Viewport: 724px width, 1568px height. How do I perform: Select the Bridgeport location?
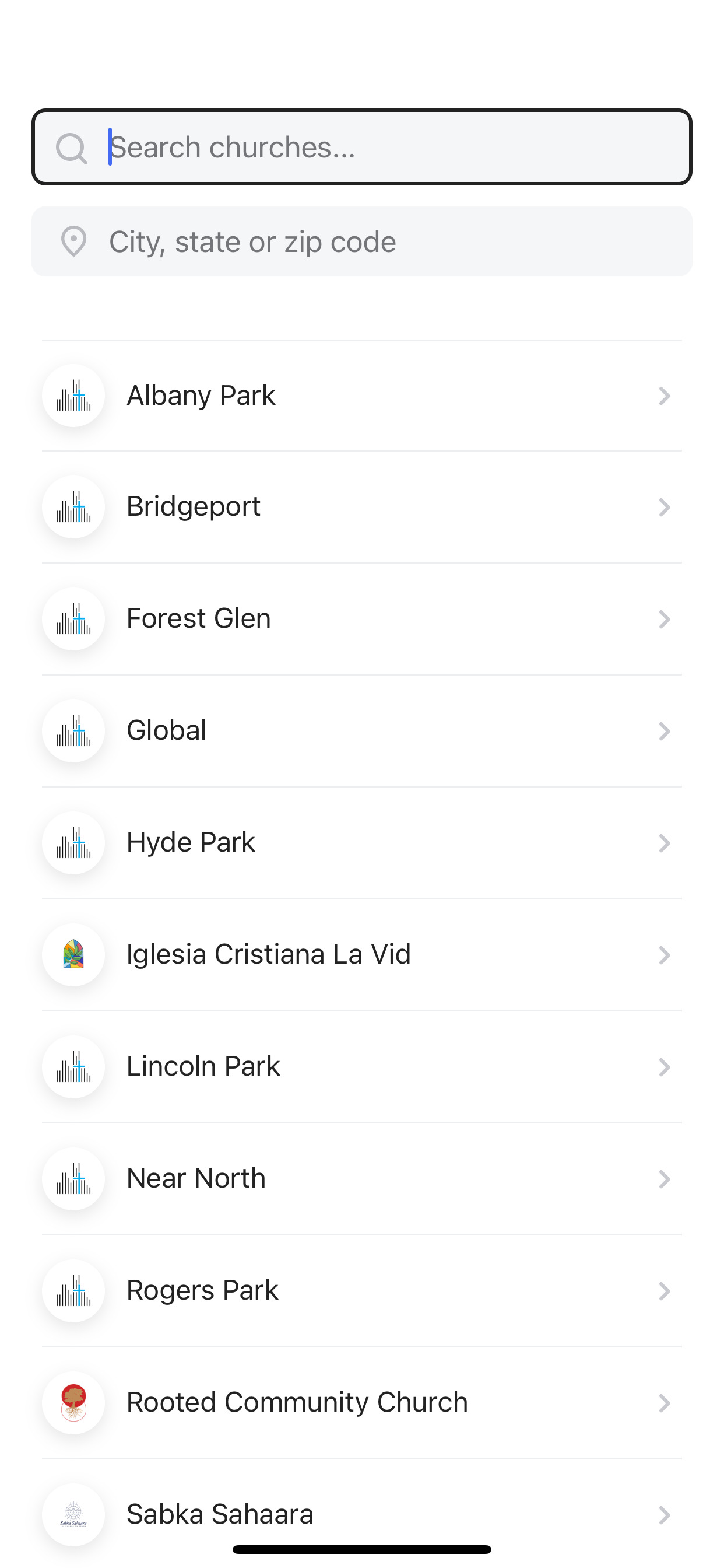tap(362, 507)
